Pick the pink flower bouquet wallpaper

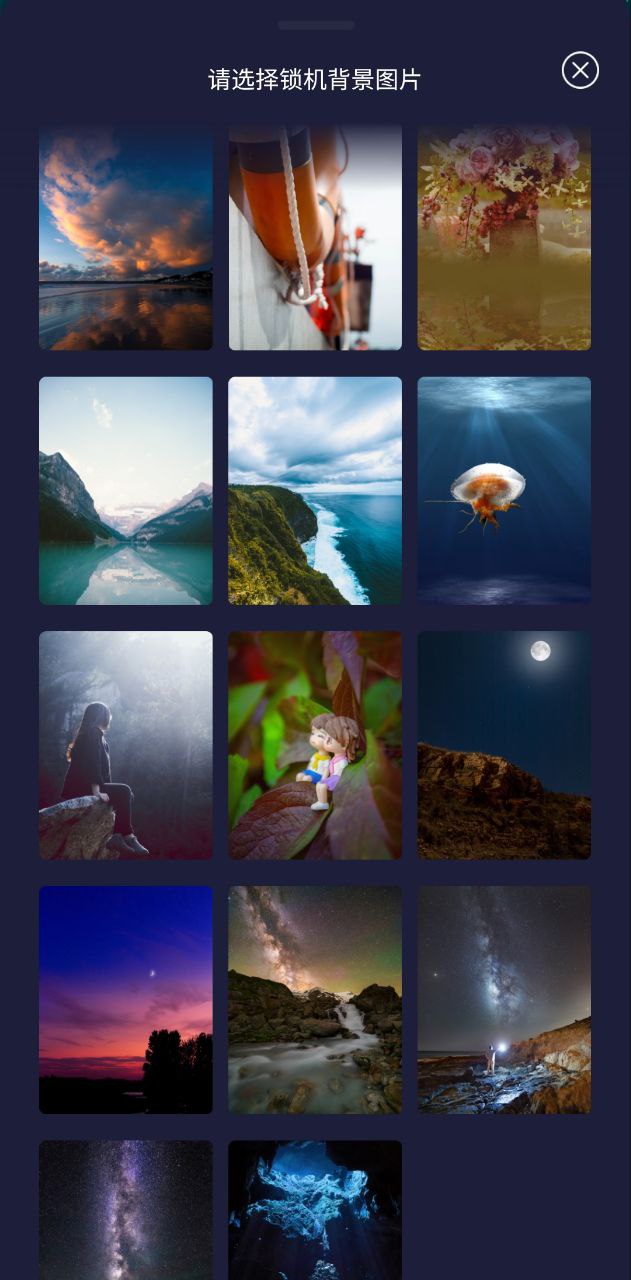[504, 237]
